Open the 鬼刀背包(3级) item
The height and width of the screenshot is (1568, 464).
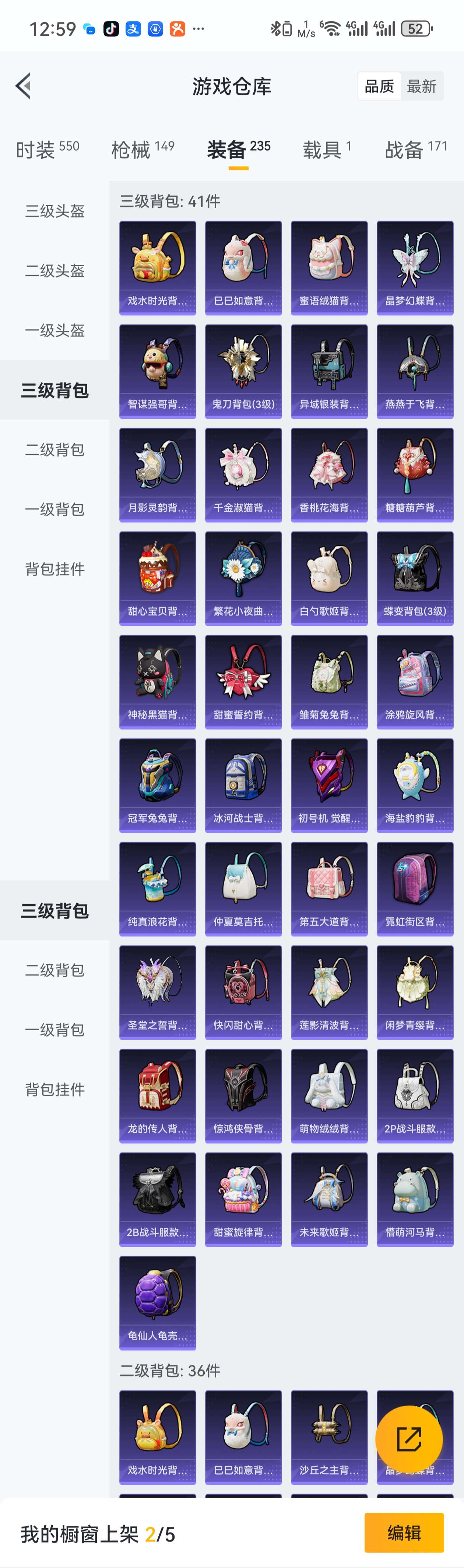(243, 371)
